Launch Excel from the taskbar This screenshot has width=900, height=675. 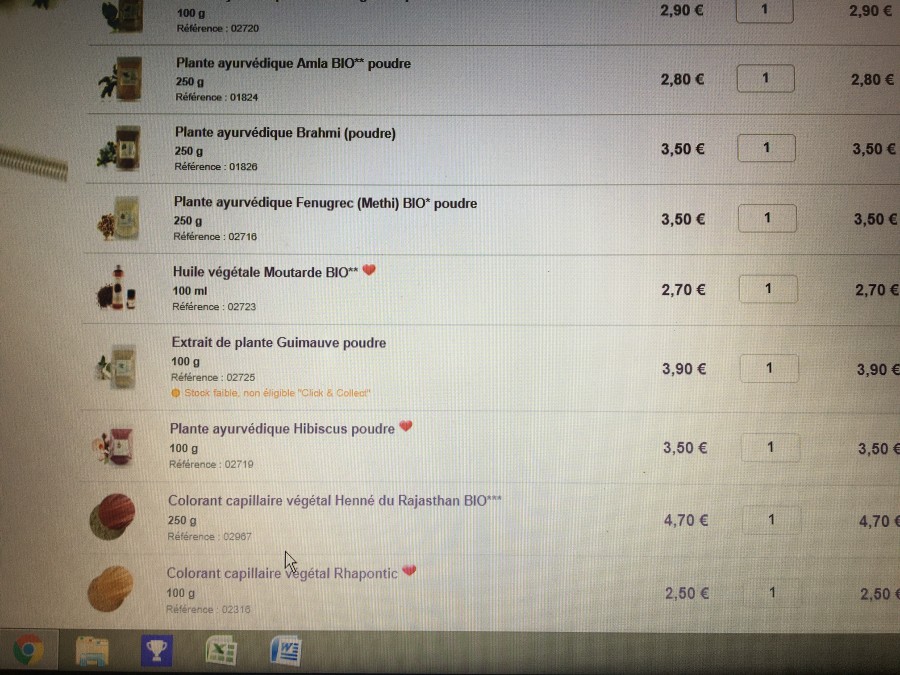tap(220, 652)
